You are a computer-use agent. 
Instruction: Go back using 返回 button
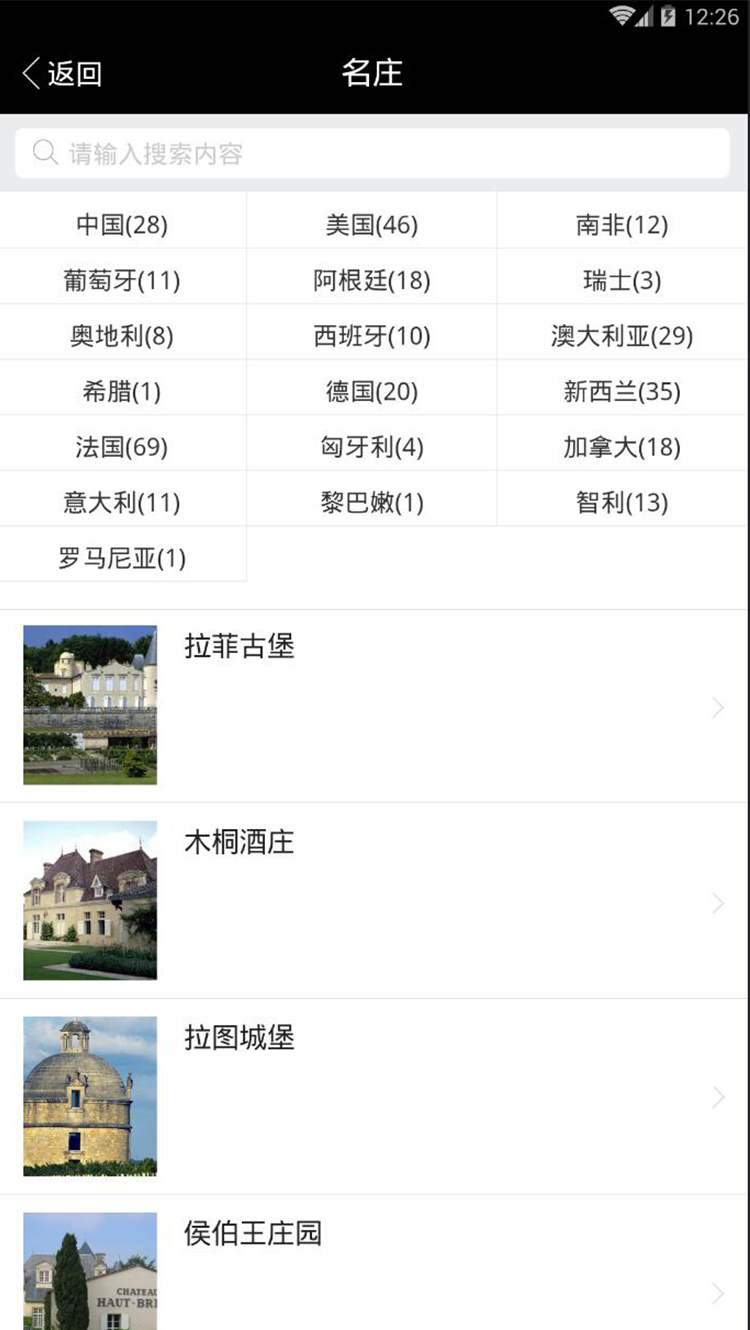(x=62, y=73)
